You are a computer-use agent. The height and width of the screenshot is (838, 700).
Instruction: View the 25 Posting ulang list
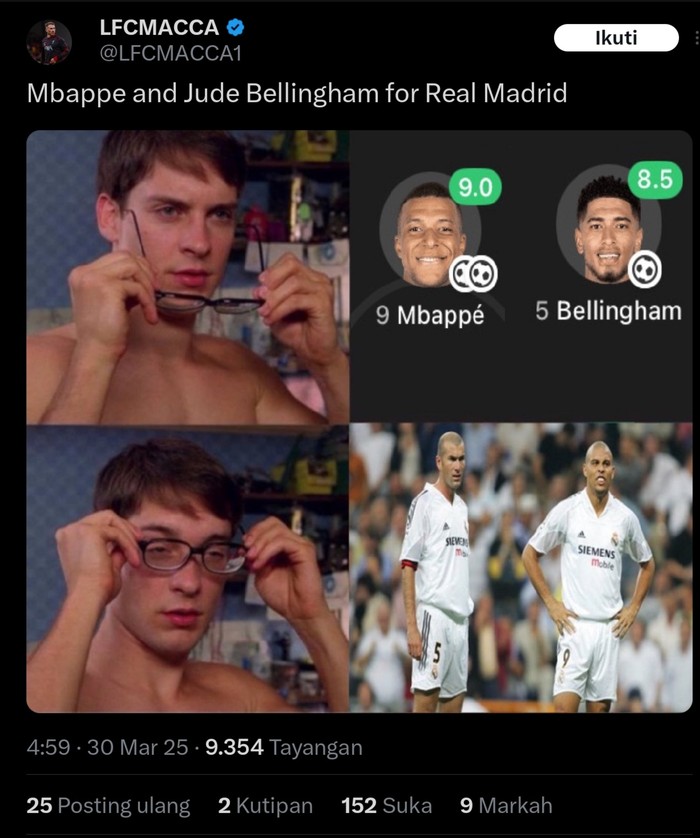(x=108, y=805)
